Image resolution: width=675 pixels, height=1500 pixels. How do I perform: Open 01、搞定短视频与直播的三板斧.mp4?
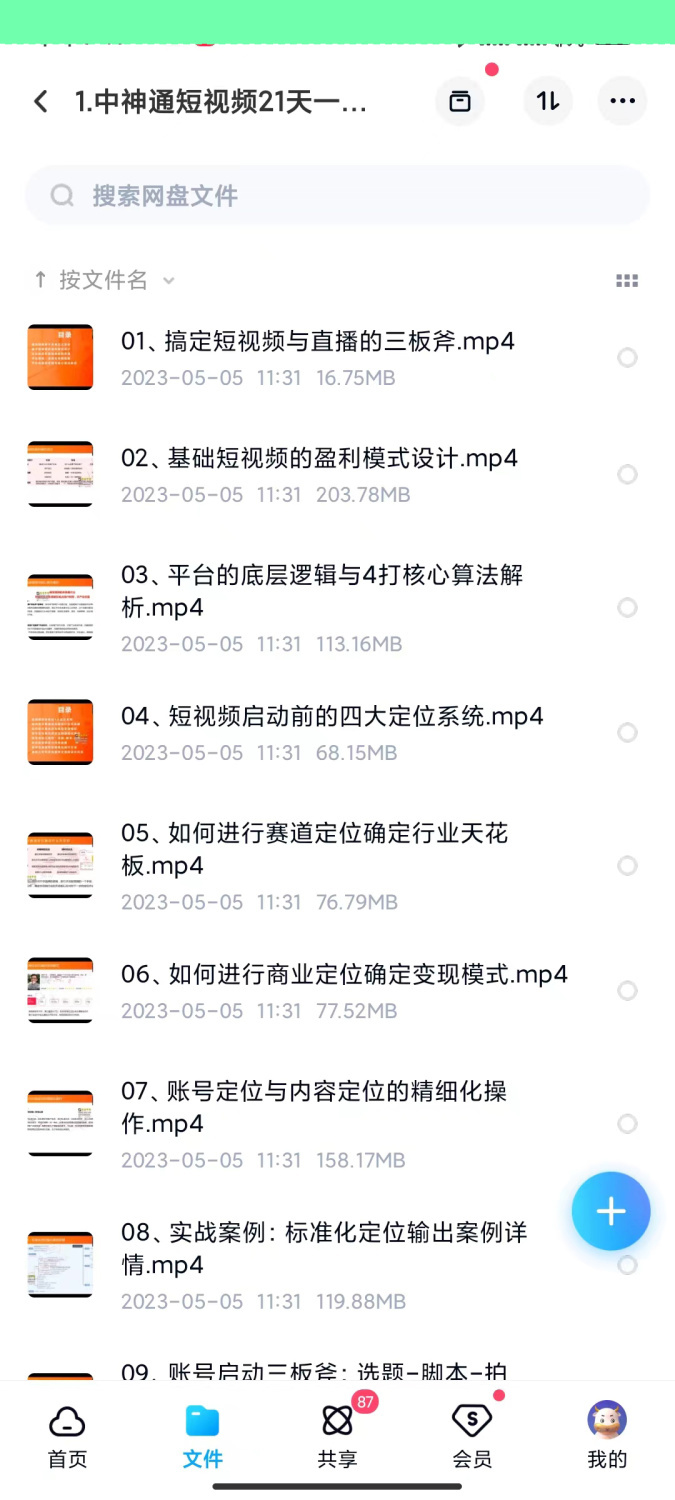(x=318, y=341)
